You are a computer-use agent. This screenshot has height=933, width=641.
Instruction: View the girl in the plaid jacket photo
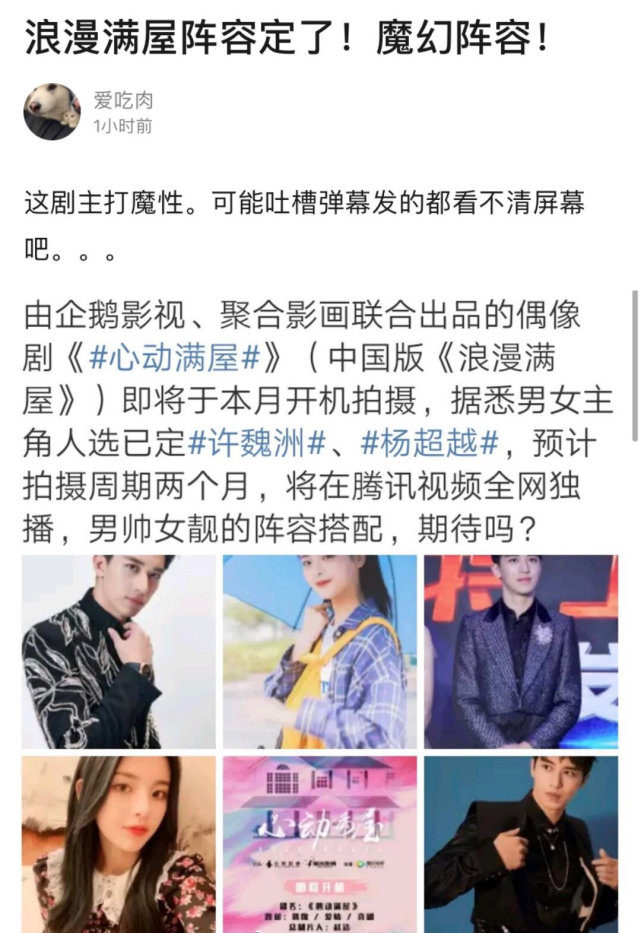320,652
